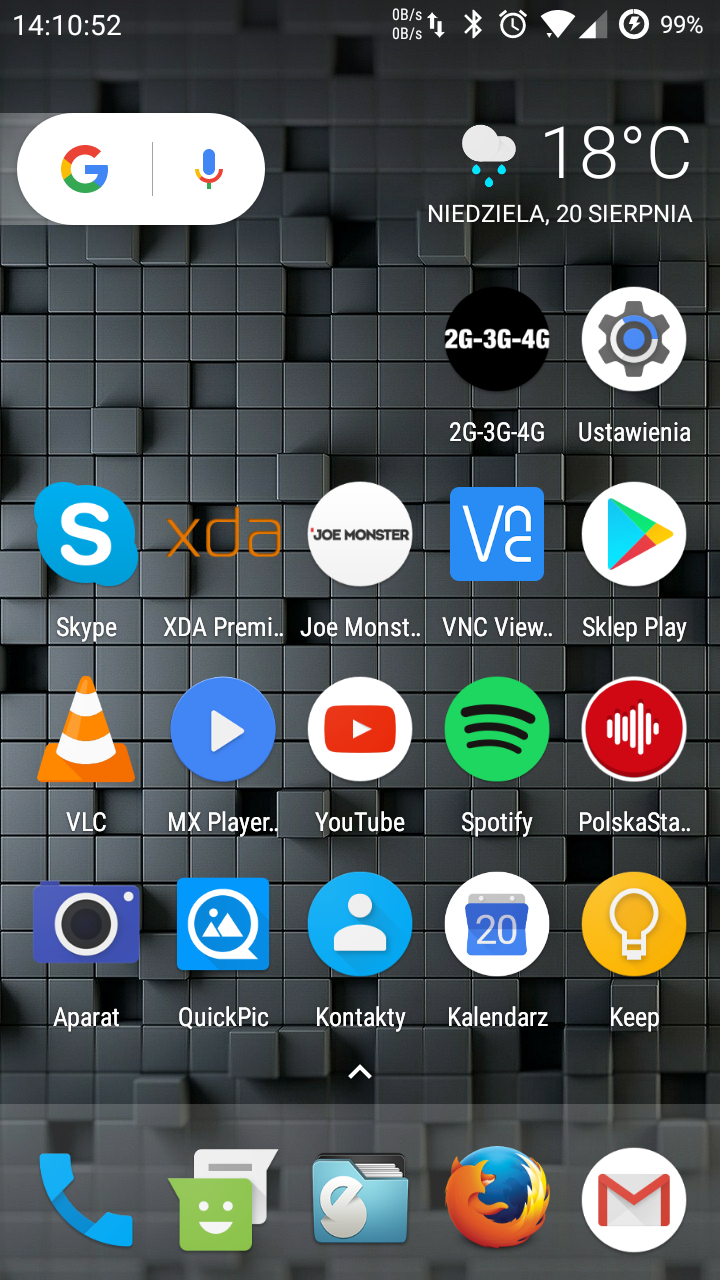This screenshot has width=720, height=1280.
Task: Open Google search from the G logo
Action: coord(85,168)
